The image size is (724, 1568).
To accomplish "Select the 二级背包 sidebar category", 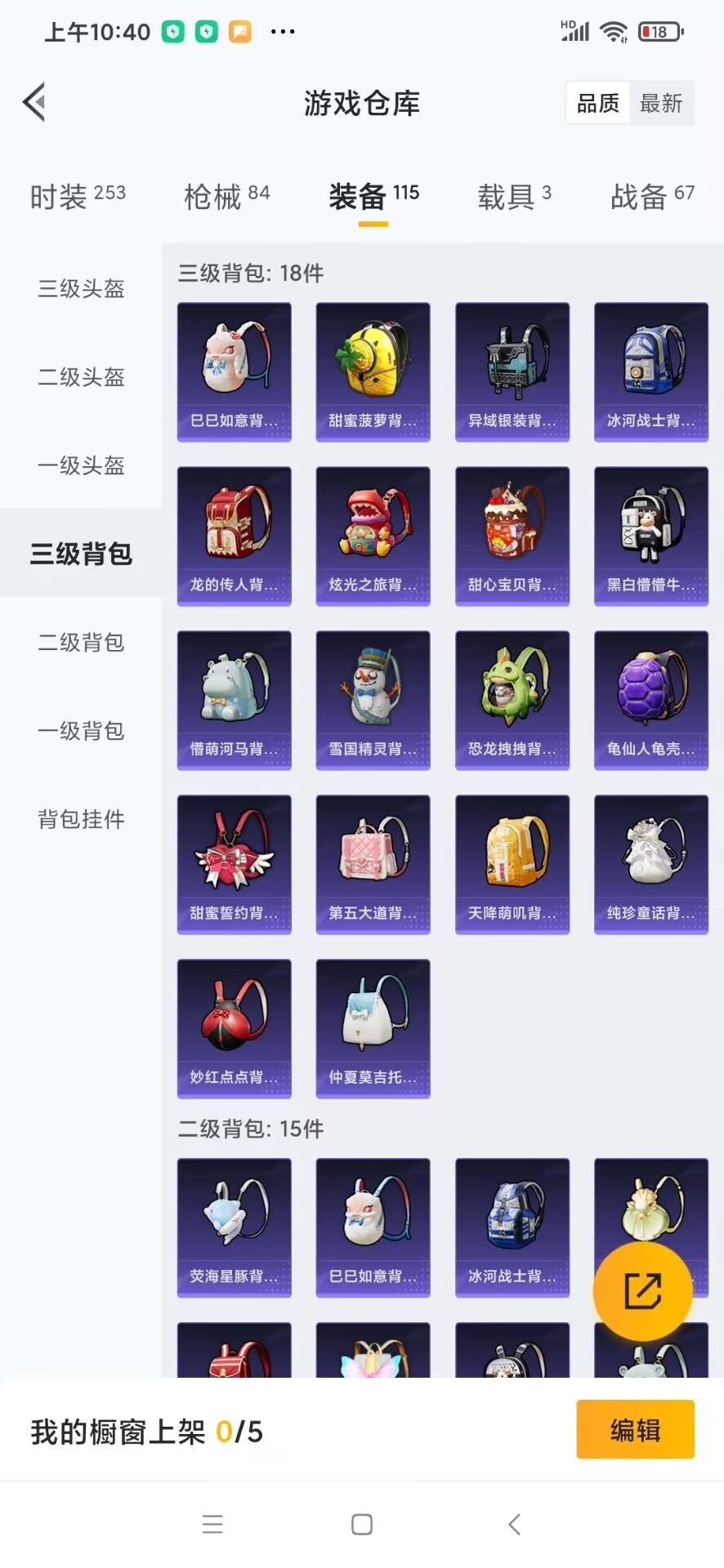I will 79,644.
